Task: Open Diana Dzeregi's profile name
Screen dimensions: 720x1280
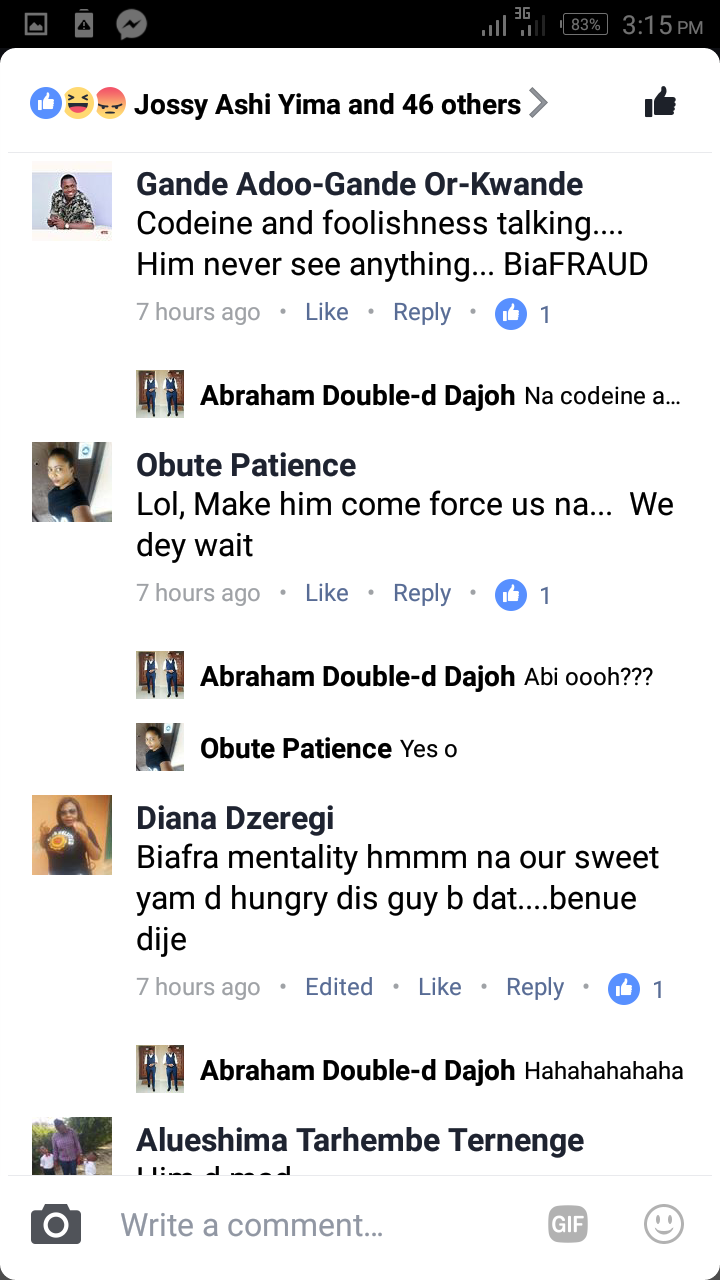Action: (235, 818)
